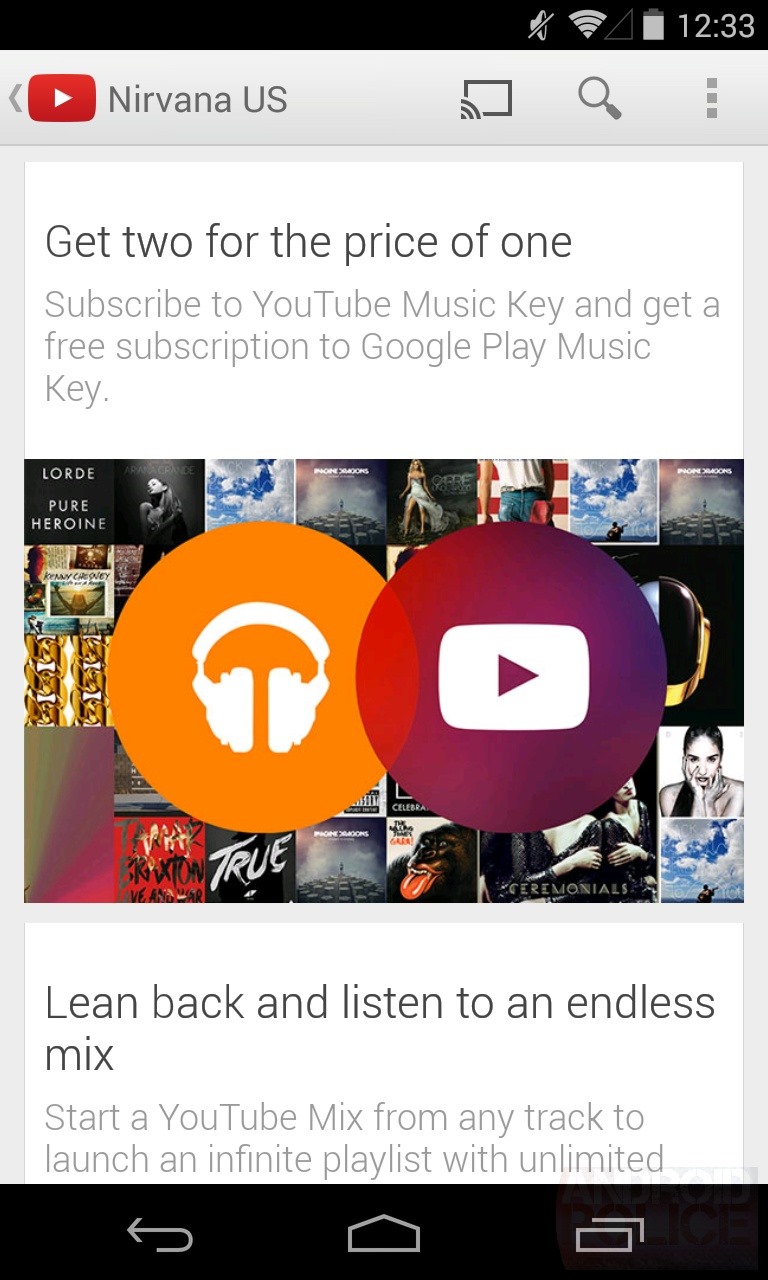Tap the 12:33 clock in the status bar

coord(731,25)
